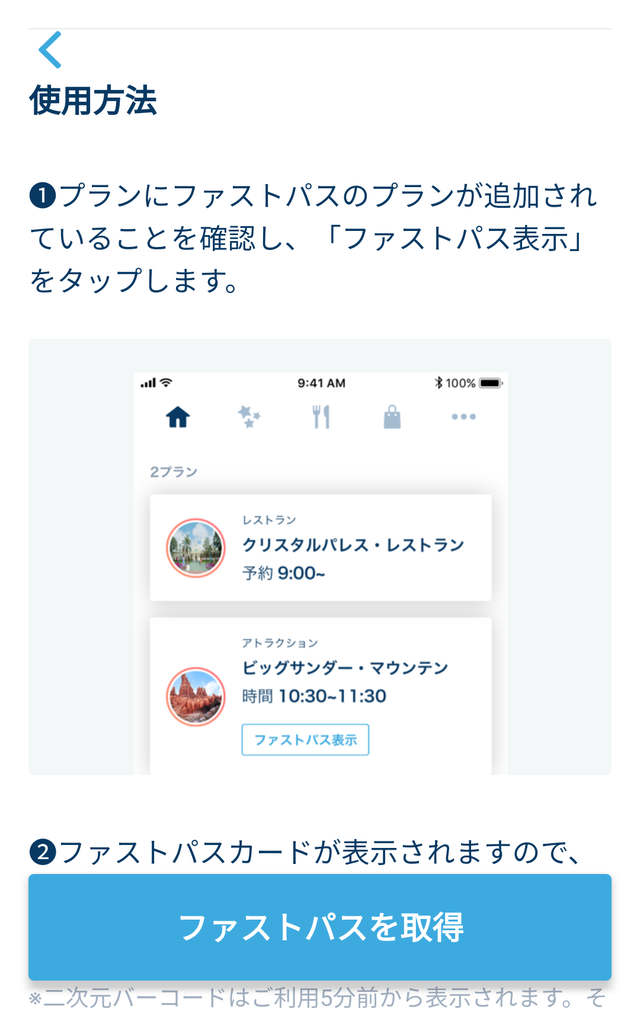640x1009 pixels.
Task: Tap the ファストパスを取得 button
Action: [320, 927]
